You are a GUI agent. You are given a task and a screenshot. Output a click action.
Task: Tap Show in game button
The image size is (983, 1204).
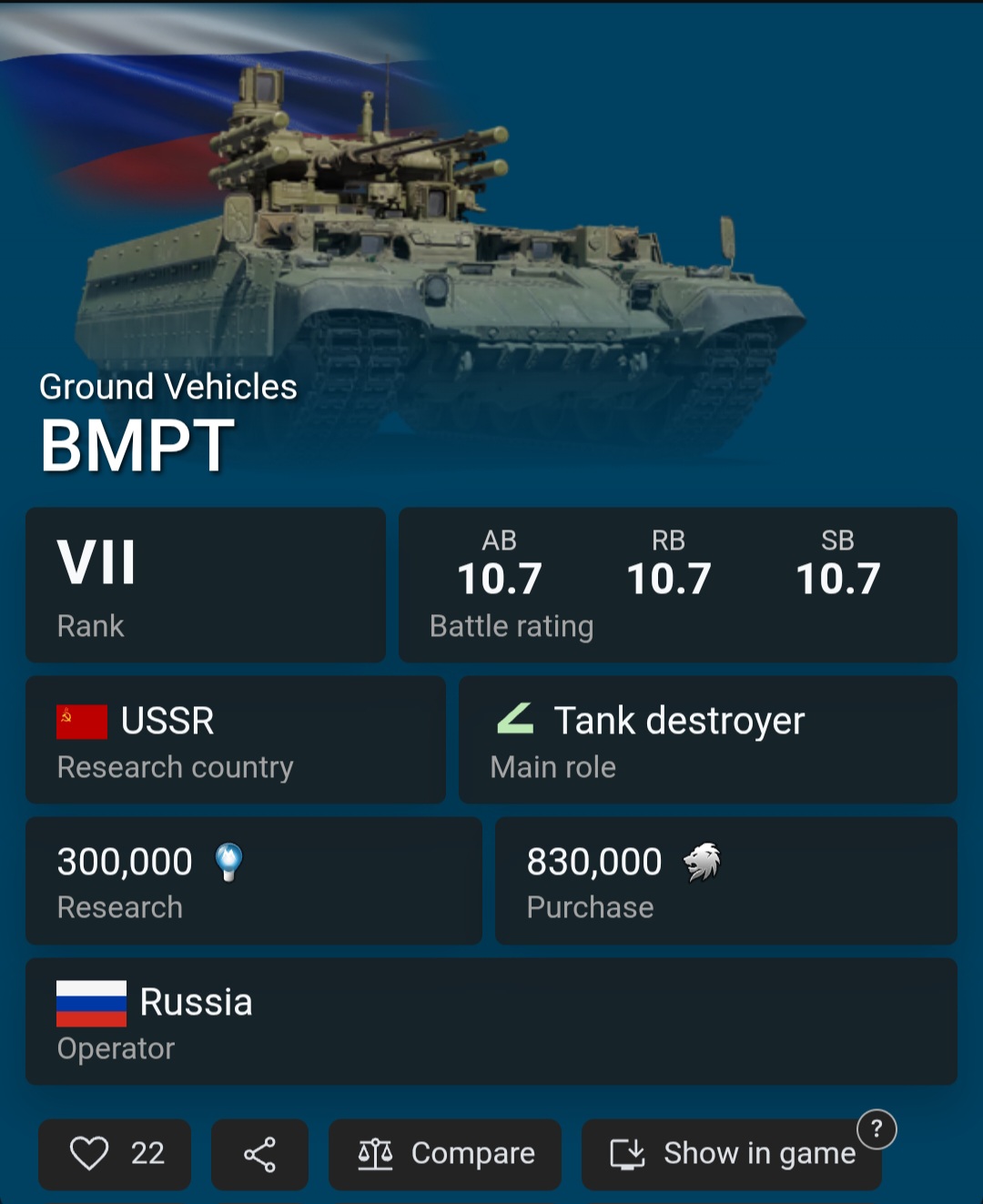[x=731, y=1155]
